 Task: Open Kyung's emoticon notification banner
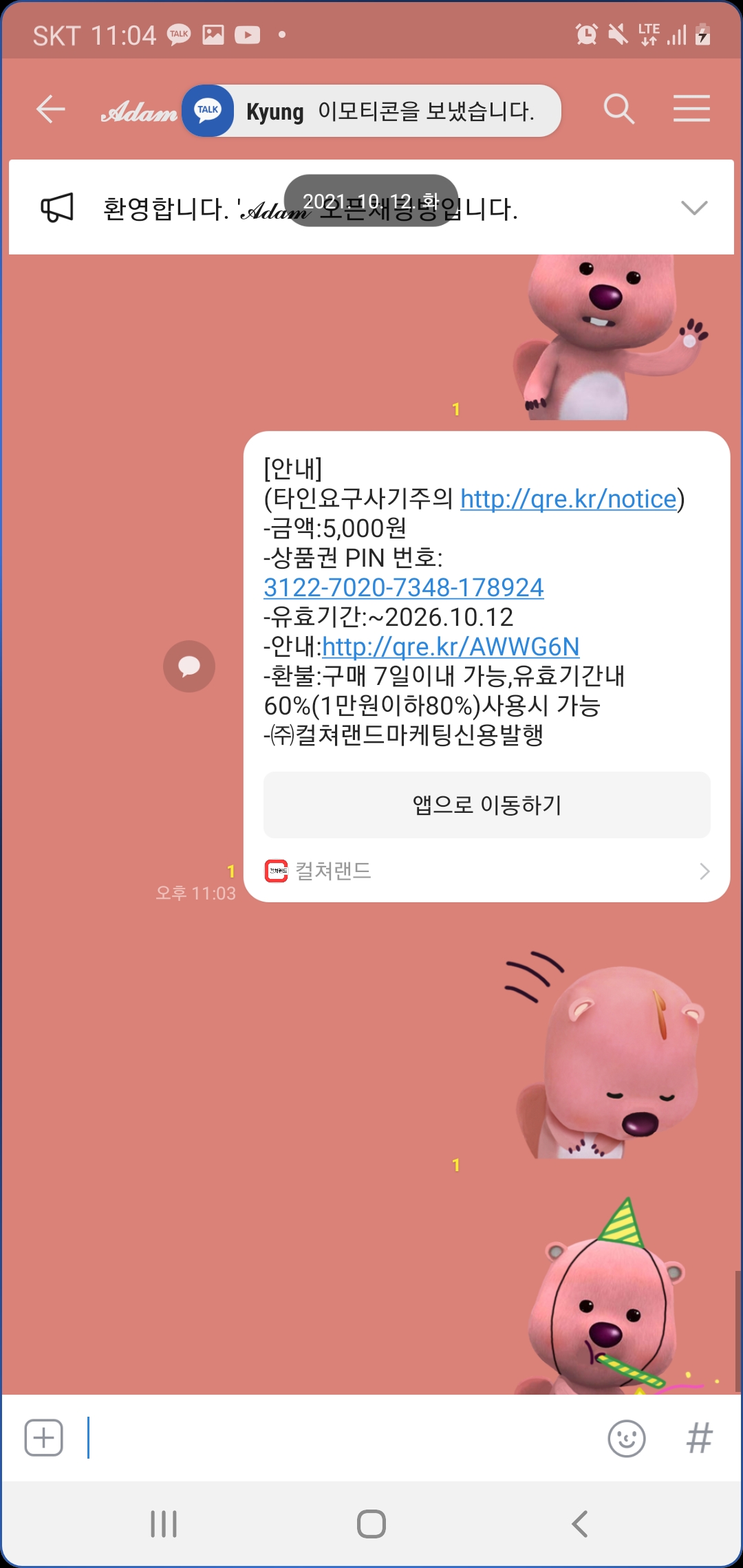(371, 111)
